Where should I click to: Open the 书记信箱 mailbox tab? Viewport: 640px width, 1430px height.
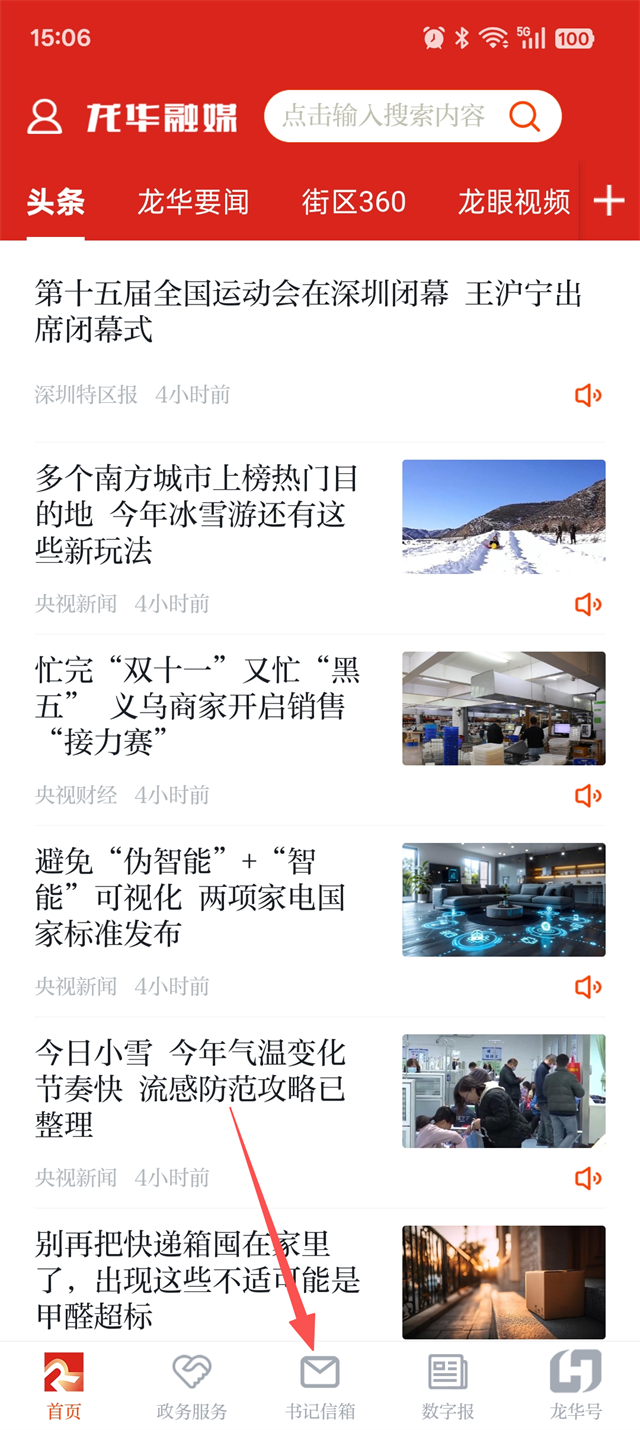tap(320, 1386)
